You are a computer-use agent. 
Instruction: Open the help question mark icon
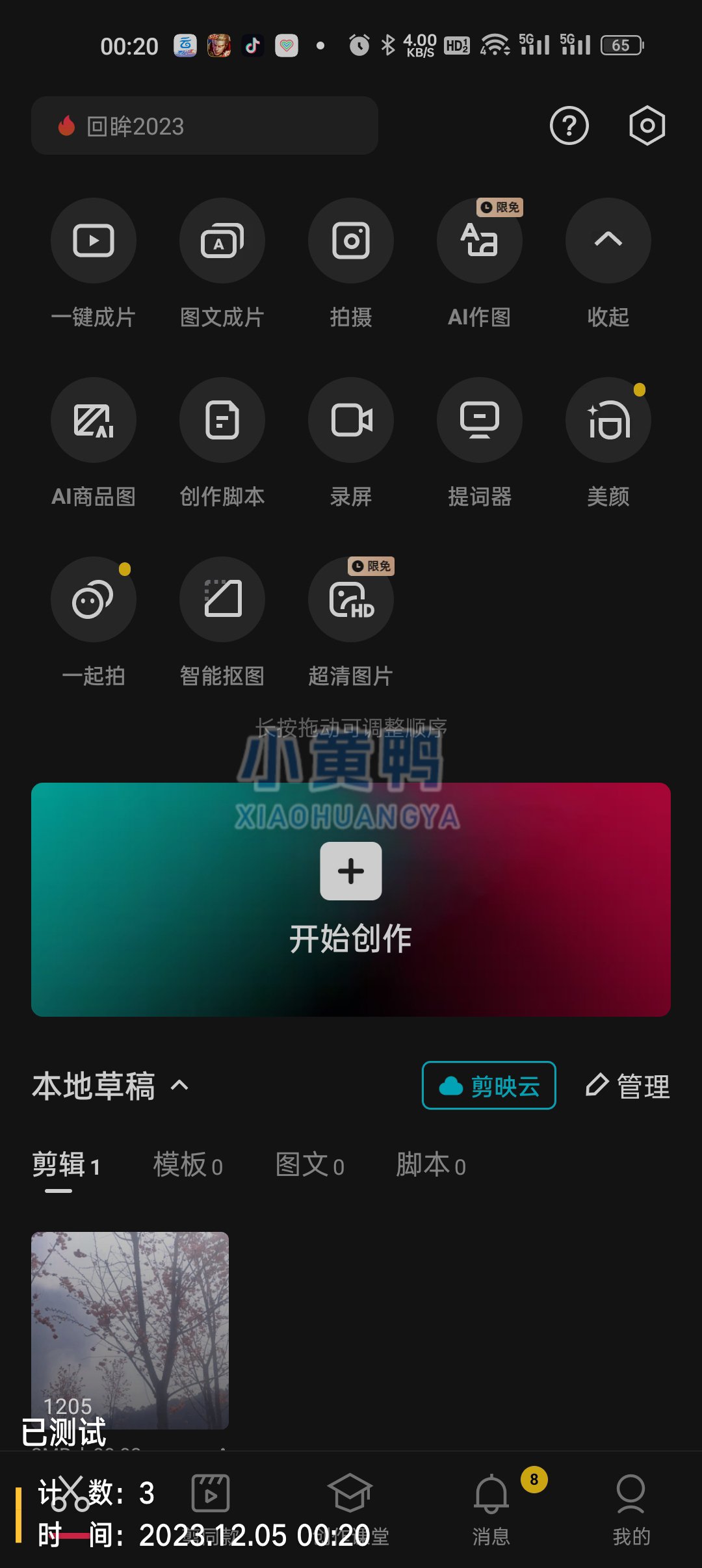pos(569,125)
